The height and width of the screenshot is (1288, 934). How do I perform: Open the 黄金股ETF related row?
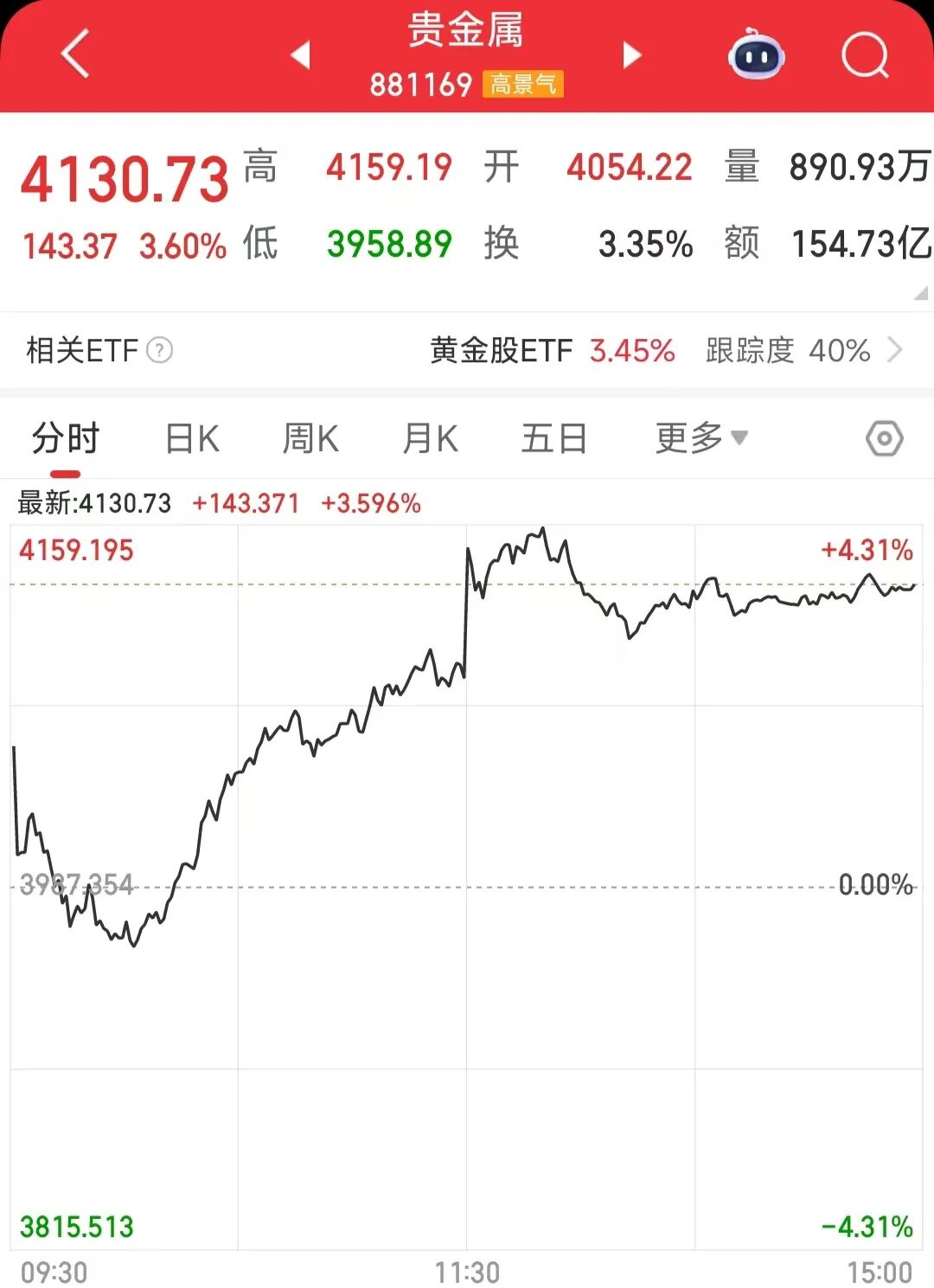tap(666, 350)
